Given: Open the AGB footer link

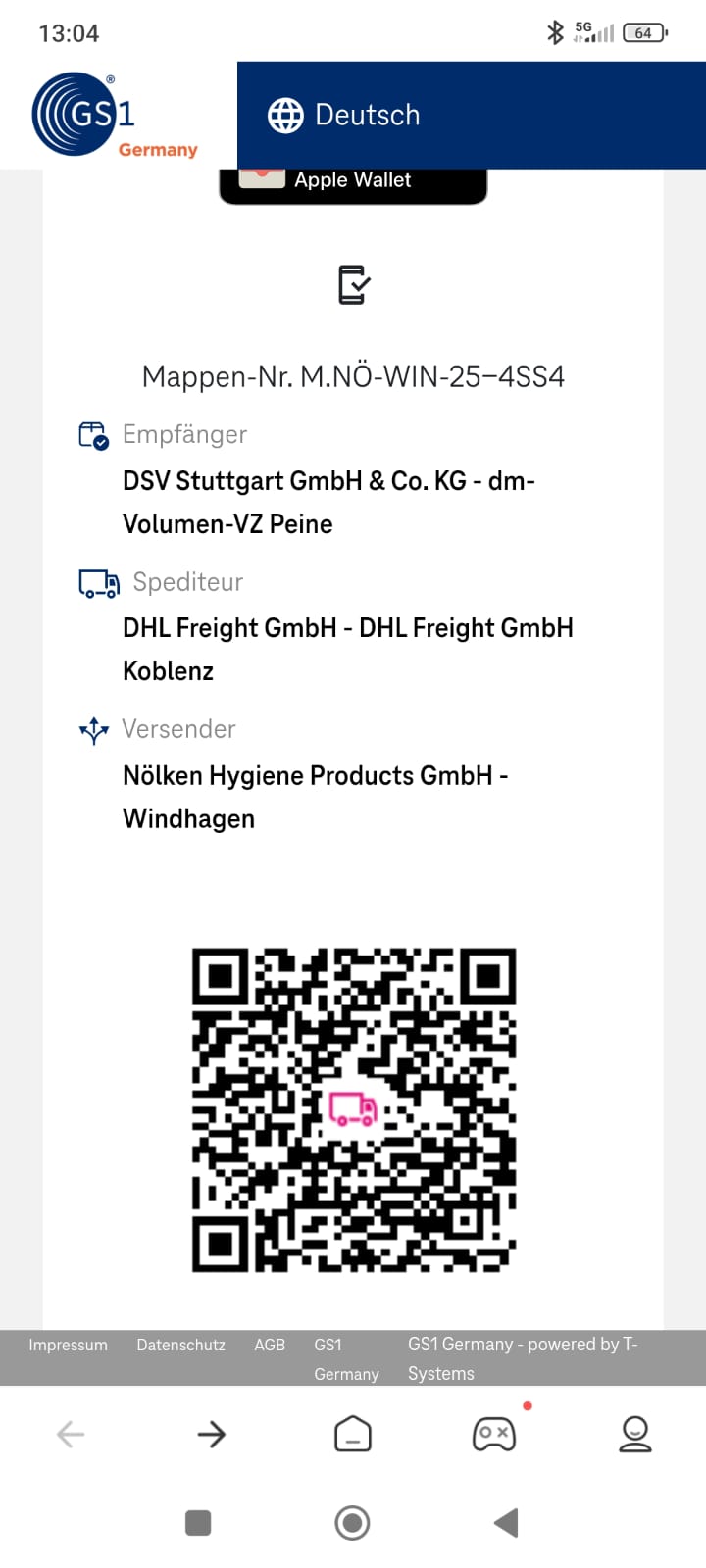Looking at the screenshot, I should 270,1345.
